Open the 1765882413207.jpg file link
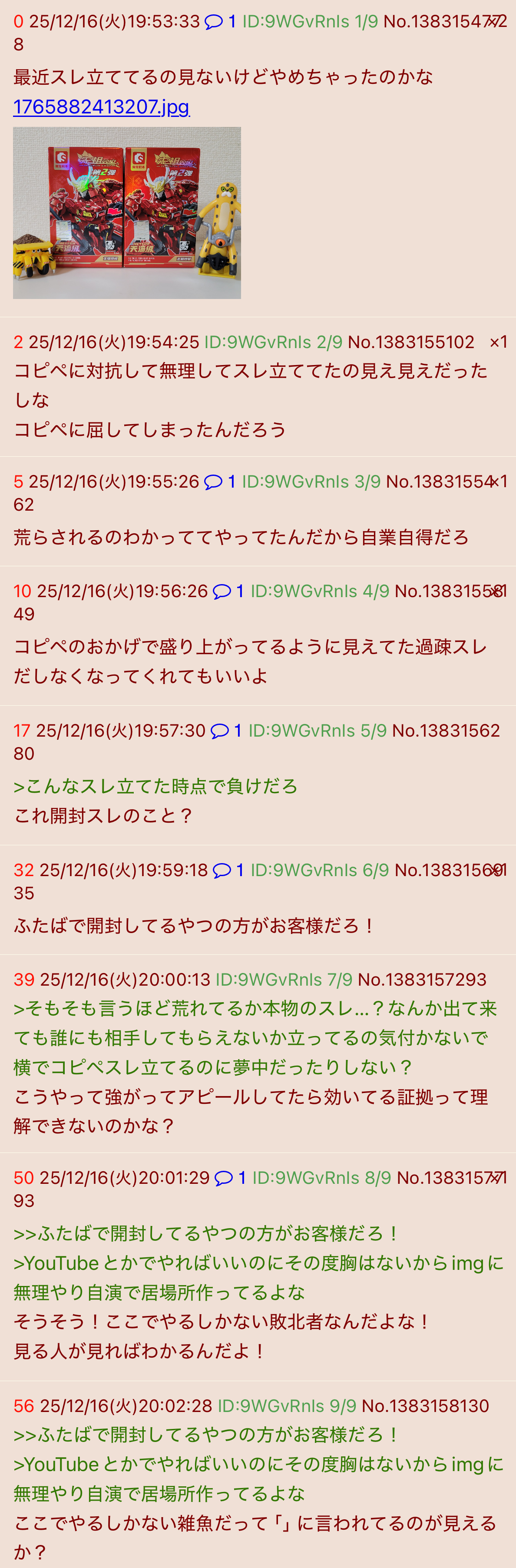516x1568 pixels. point(102,106)
